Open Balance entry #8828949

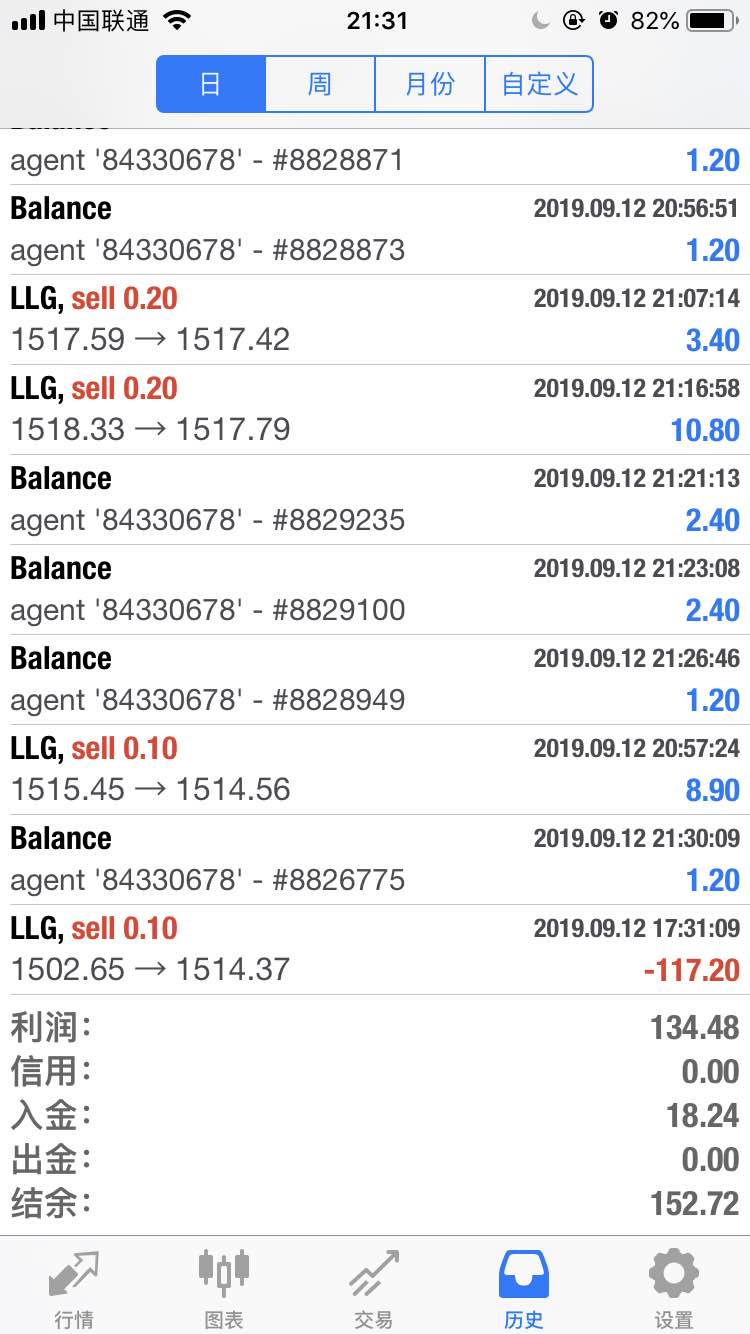pyautogui.click(x=375, y=680)
